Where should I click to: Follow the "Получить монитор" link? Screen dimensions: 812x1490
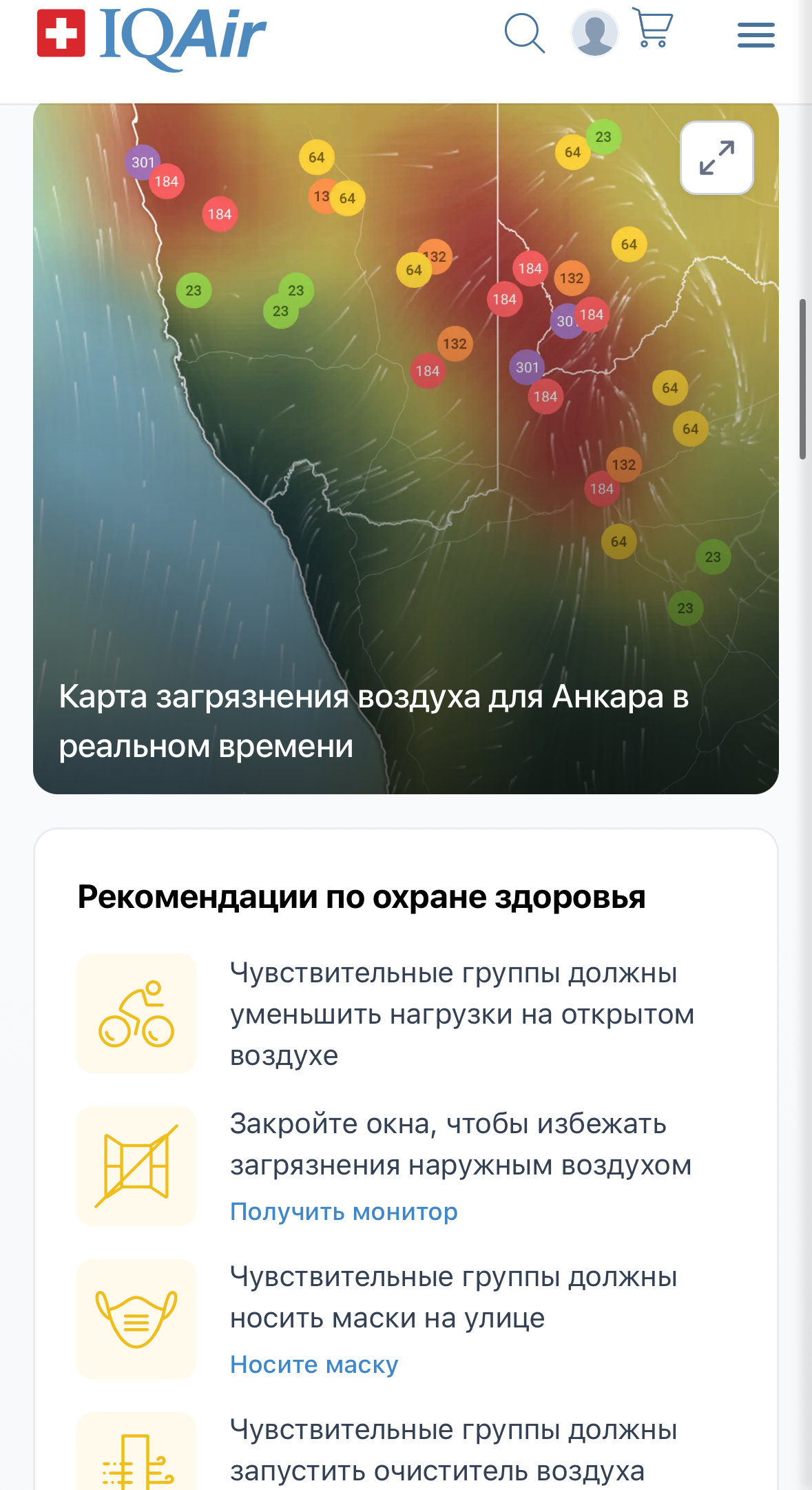pos(344,1212)
